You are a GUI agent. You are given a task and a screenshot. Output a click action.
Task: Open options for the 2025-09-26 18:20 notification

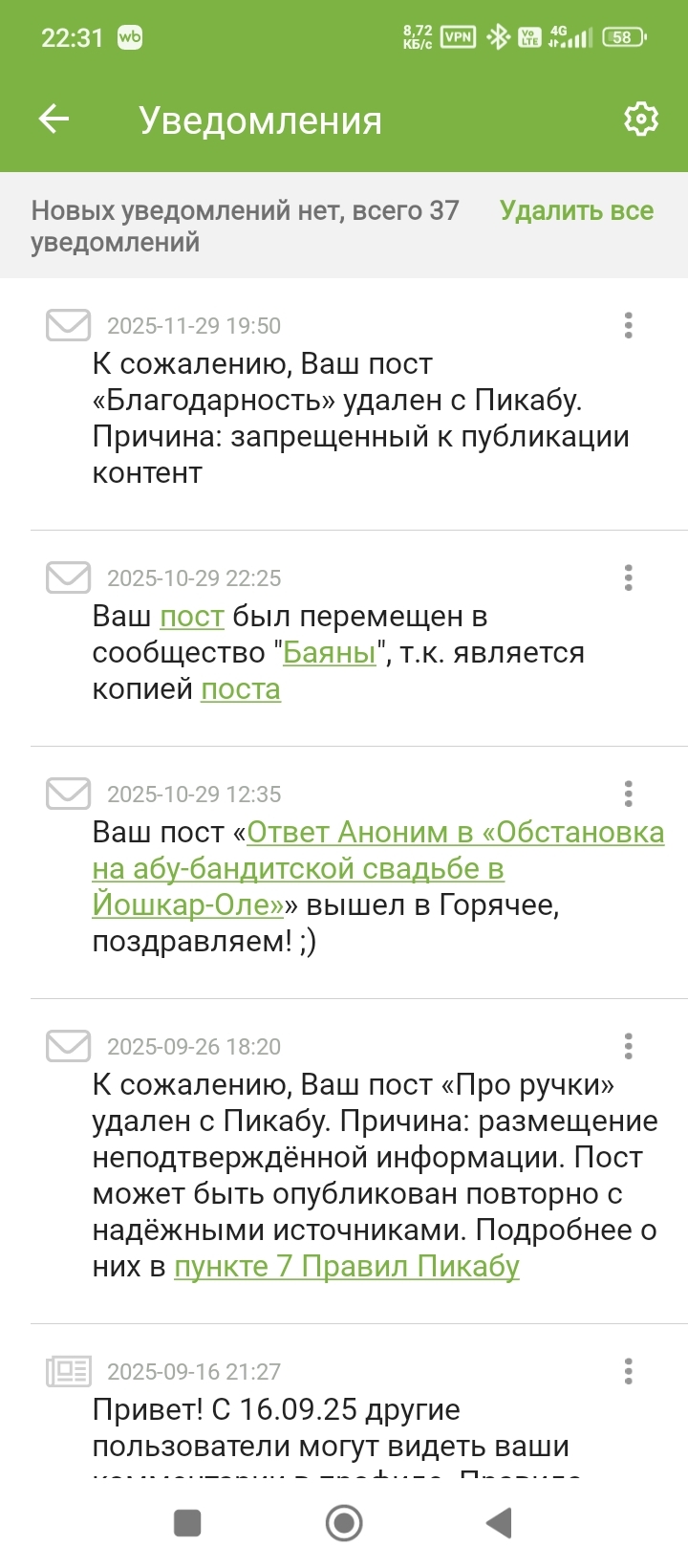pos(628,1046)
